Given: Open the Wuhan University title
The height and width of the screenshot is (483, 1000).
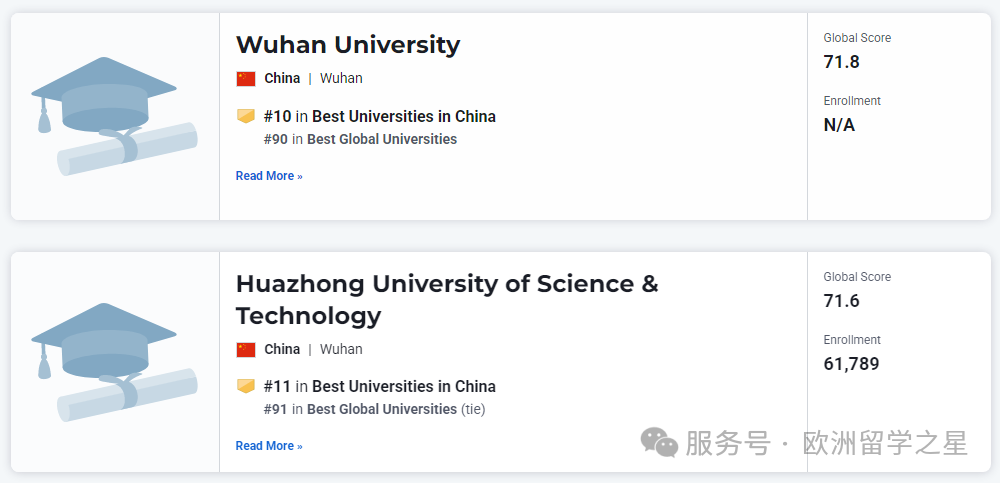Looking at the screenshot, I should click(347, 45).
